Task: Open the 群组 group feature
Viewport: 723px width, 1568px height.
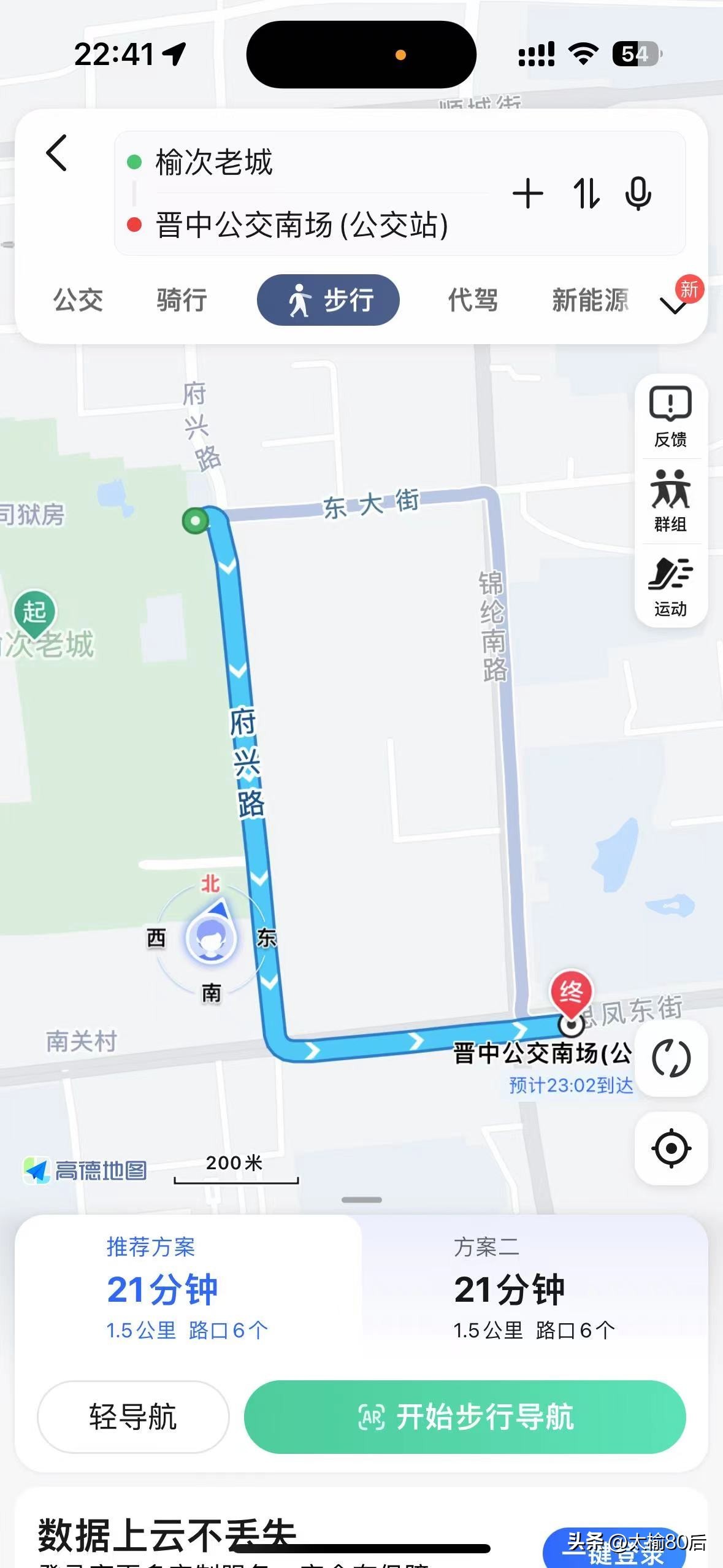Action: (x=670, y=501)
